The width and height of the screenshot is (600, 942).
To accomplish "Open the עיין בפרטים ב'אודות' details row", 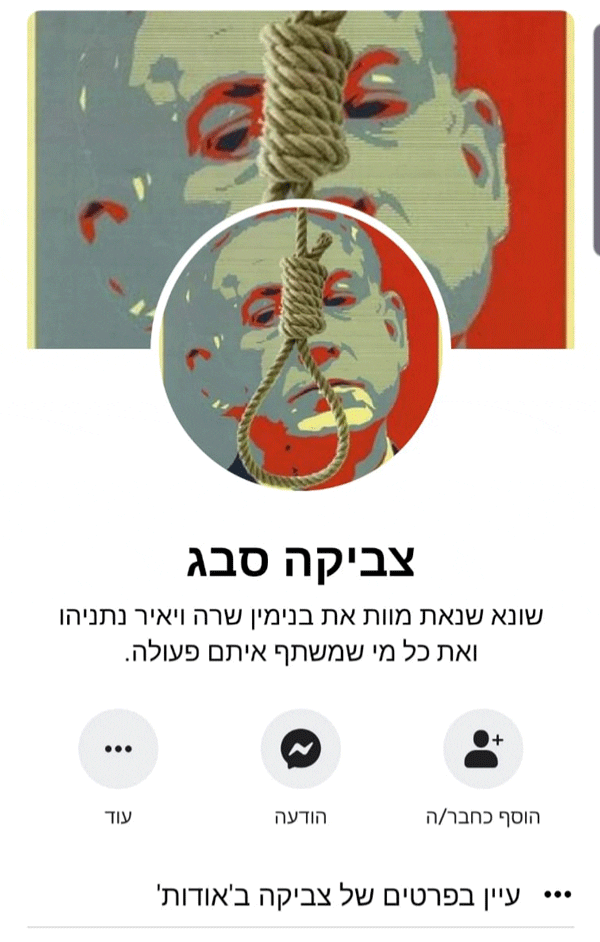I will tap(340, 895).
